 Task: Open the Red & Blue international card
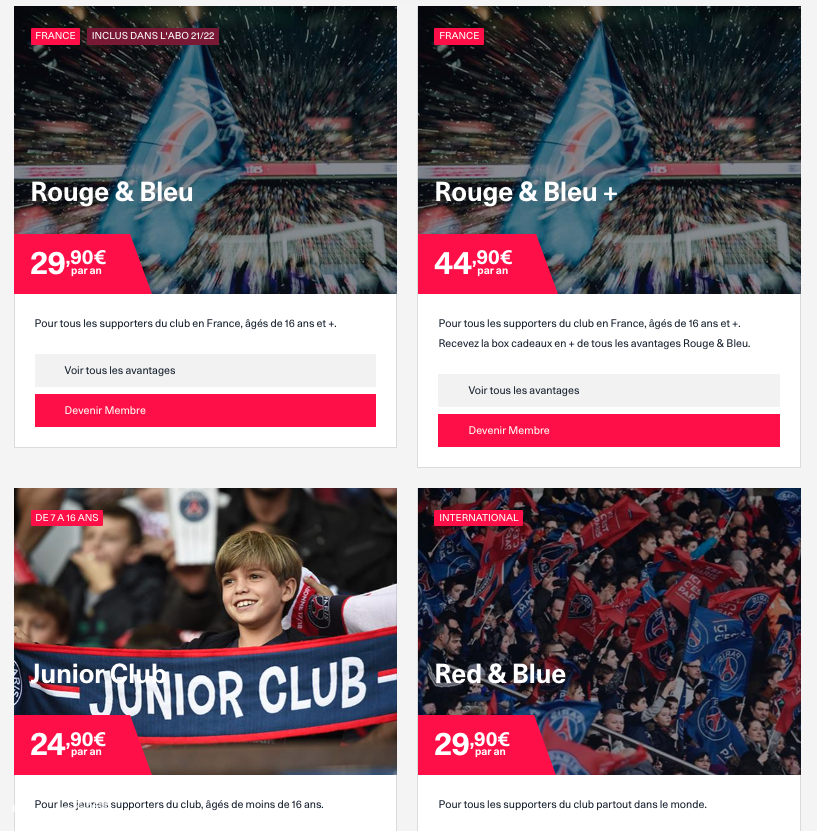coord(608,630)
